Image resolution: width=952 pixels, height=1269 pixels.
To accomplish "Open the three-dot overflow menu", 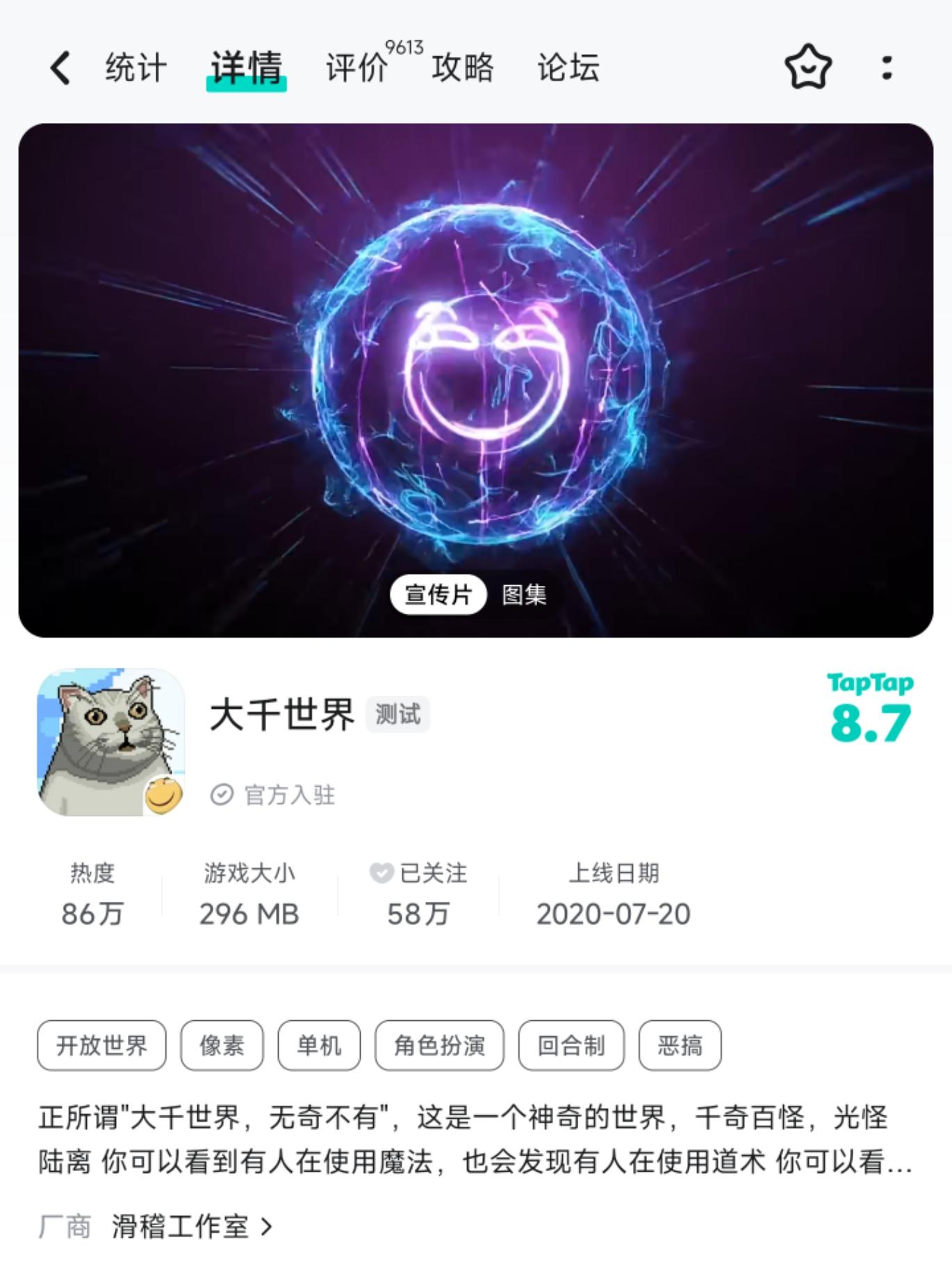I will (885, 68).
